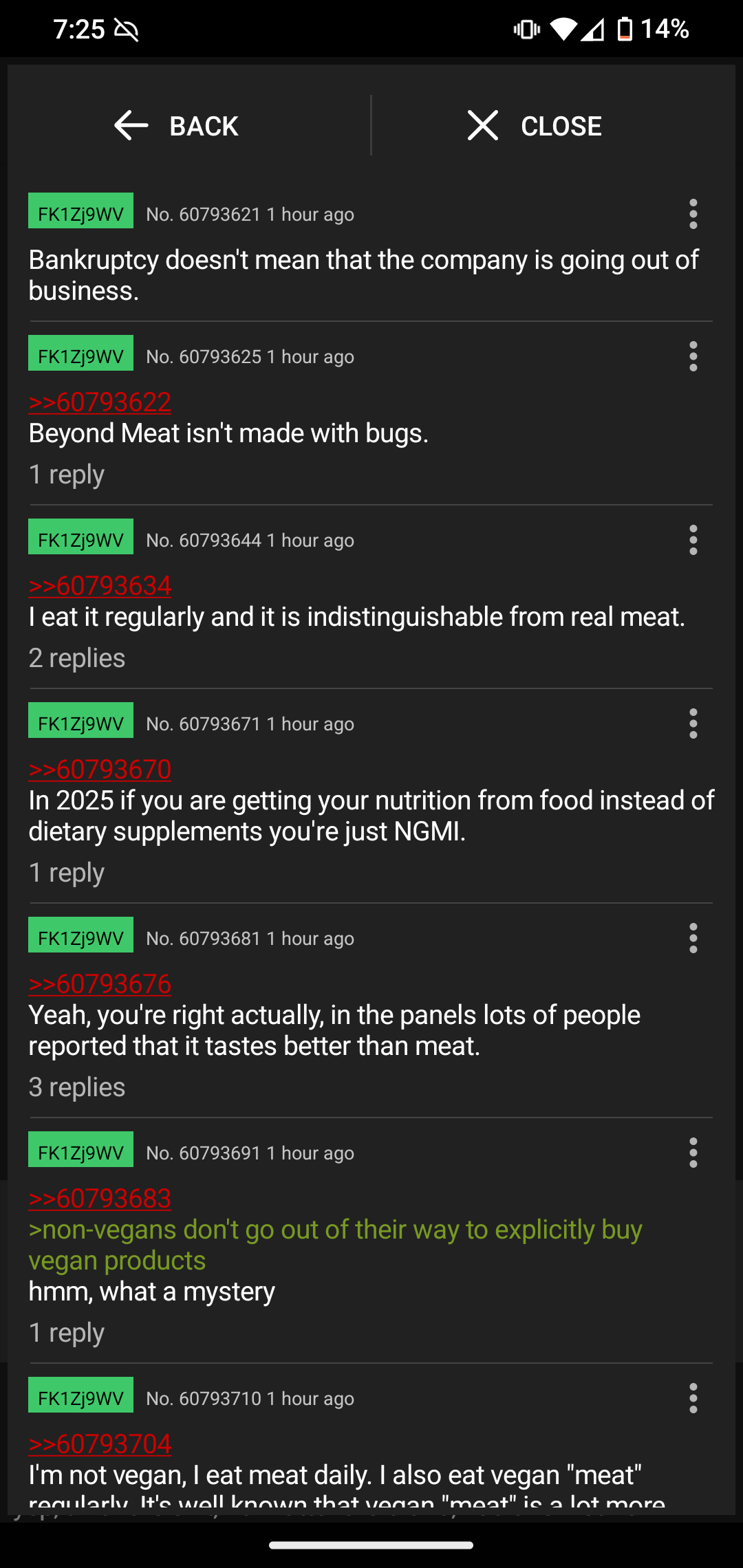Open overflow menu for post No. 60793621
This screenshot has width=743, height=1568.
(x=693, y=215)
